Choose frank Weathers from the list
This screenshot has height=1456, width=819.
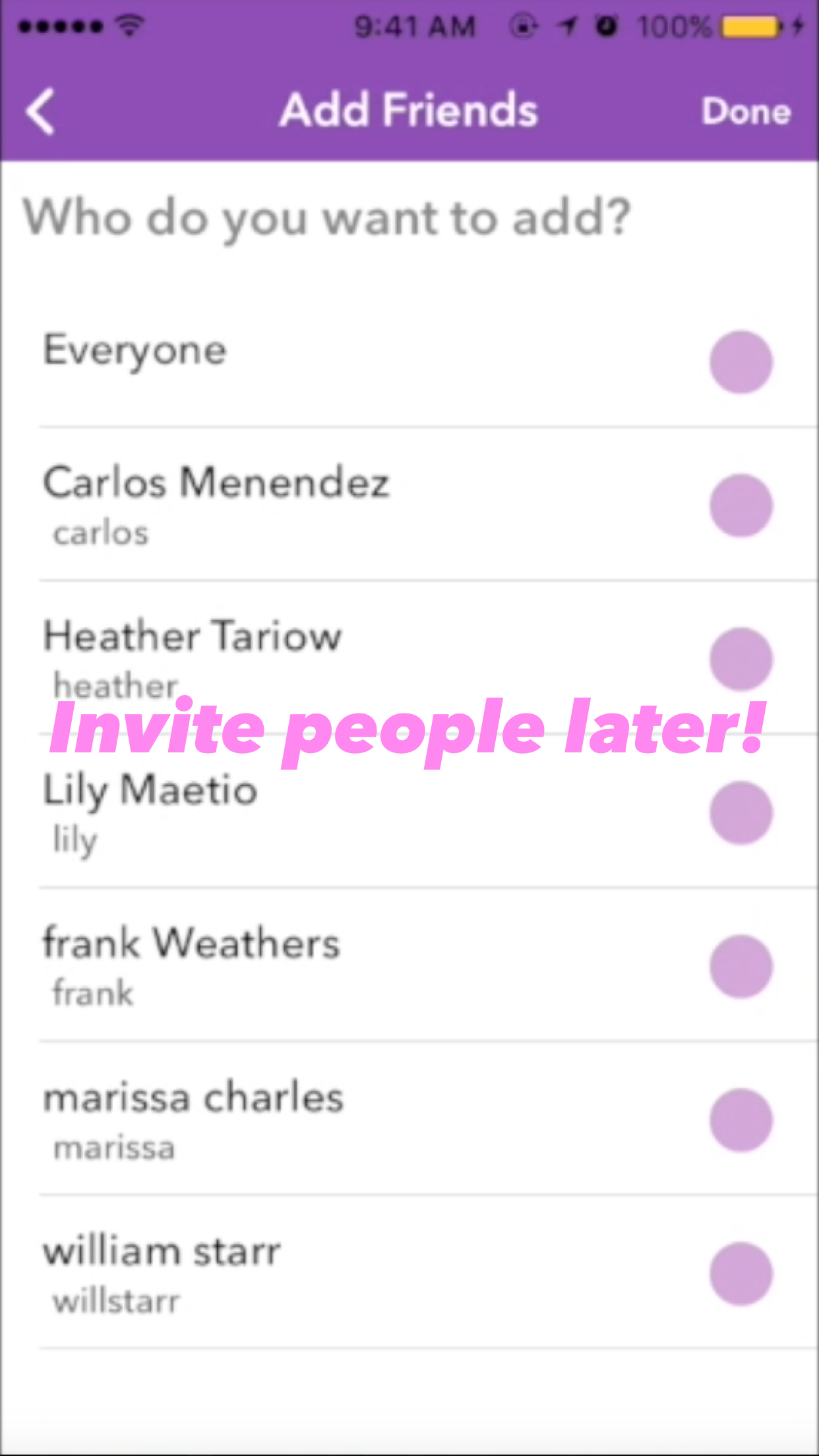point(741,966)
